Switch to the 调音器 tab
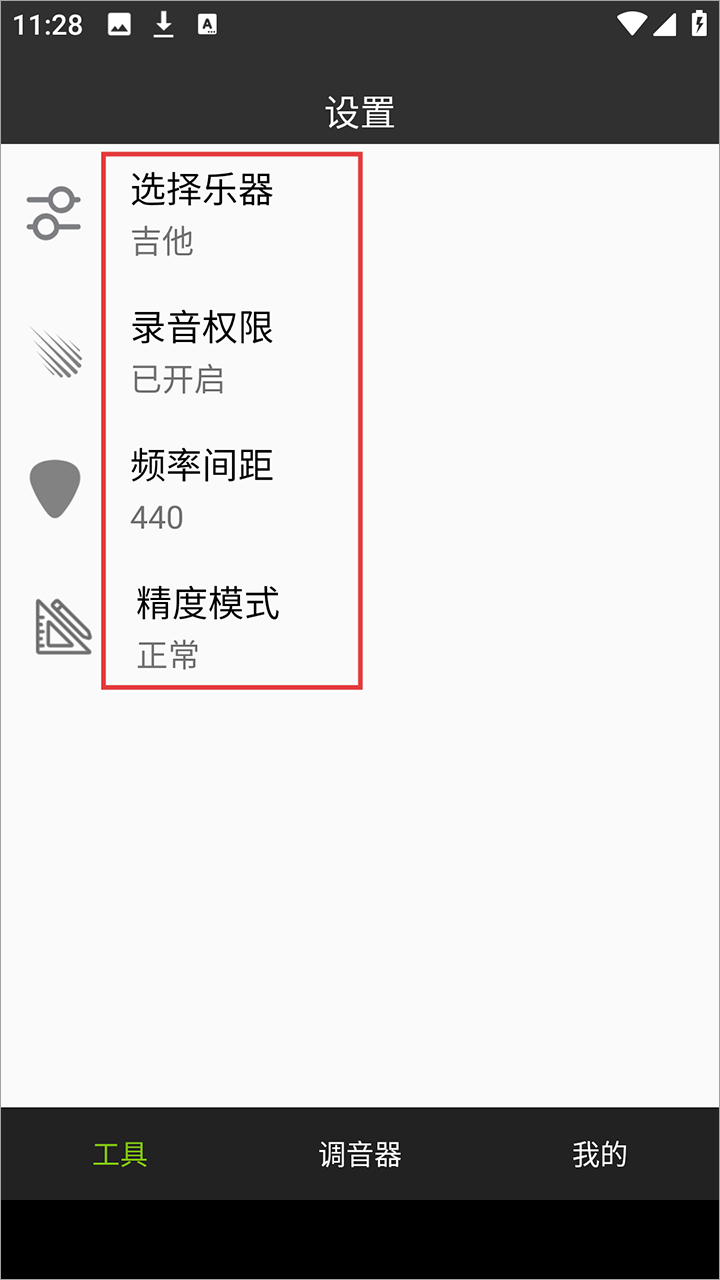The image size is (720, 1280). coord(360,1154)
